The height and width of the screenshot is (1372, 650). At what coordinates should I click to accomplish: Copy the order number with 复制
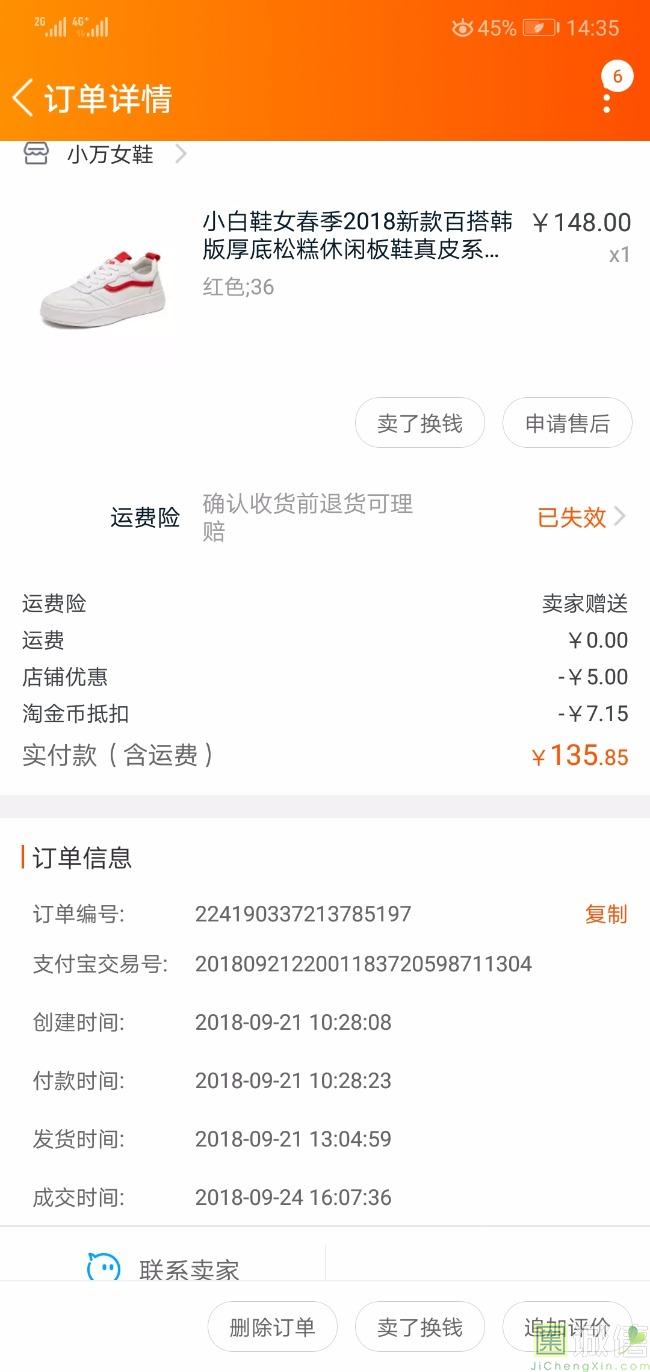[x=605, y=914]
